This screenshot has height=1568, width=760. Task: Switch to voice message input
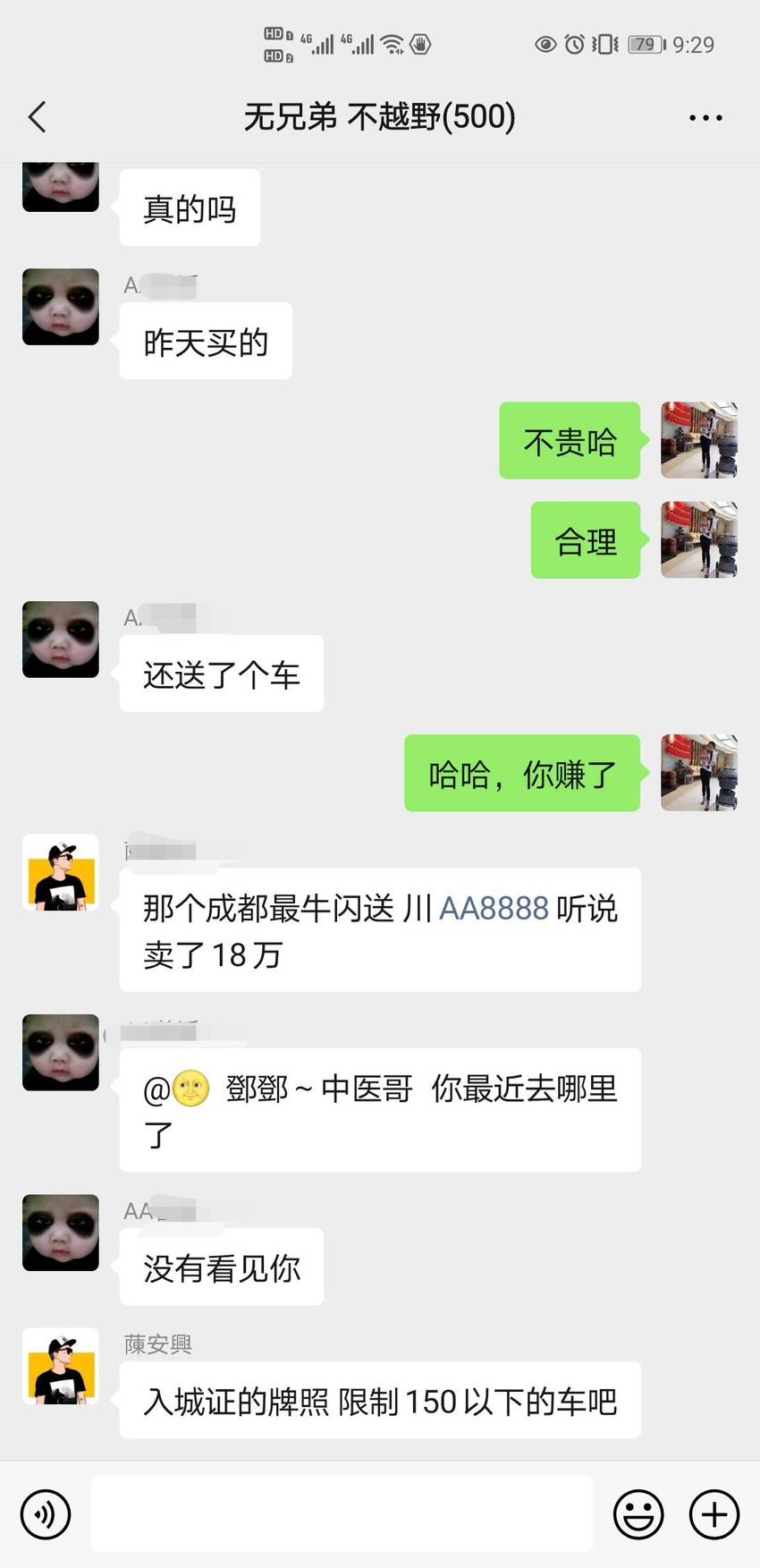click(x=46, y=1514)
